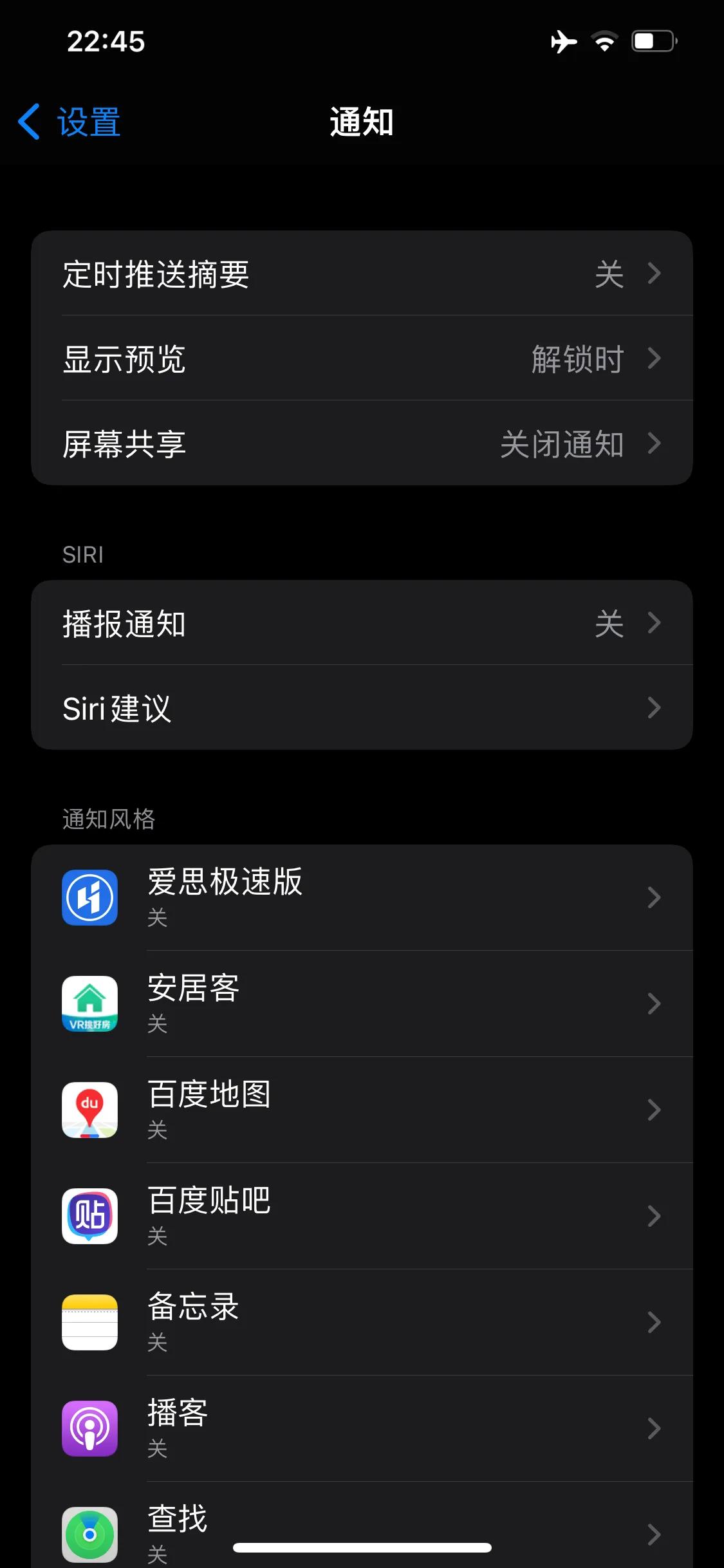Select the 百度地图 app icon
This screenshot has height=1568, width=724.
tap(89, 1110)
